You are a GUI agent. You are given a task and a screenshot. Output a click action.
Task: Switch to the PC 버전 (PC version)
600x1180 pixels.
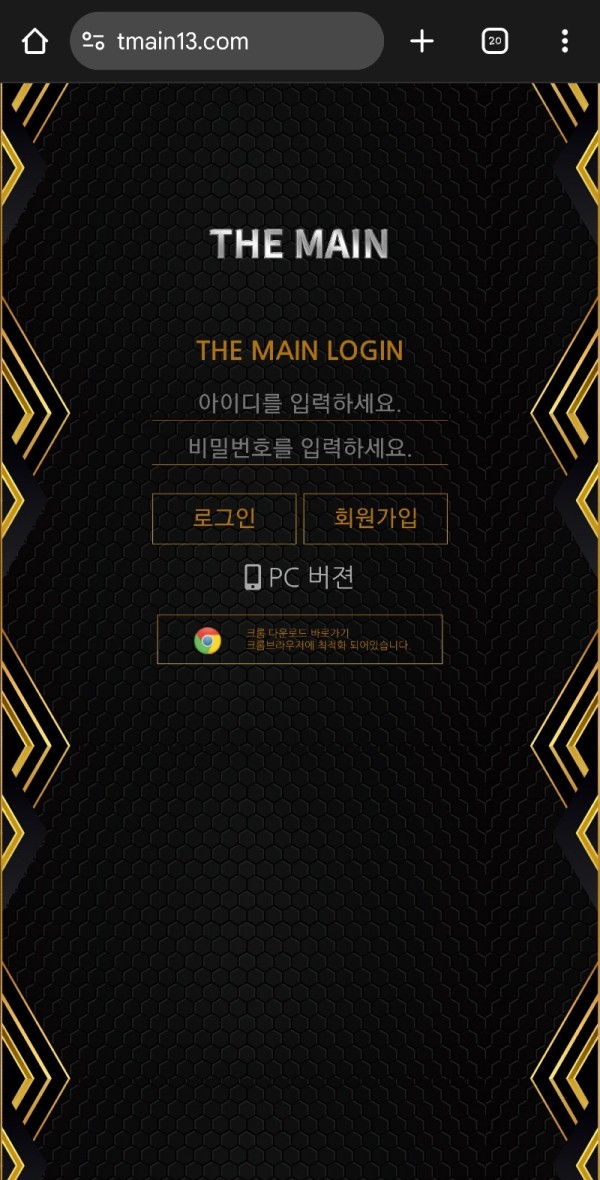(x=299, y=577)
